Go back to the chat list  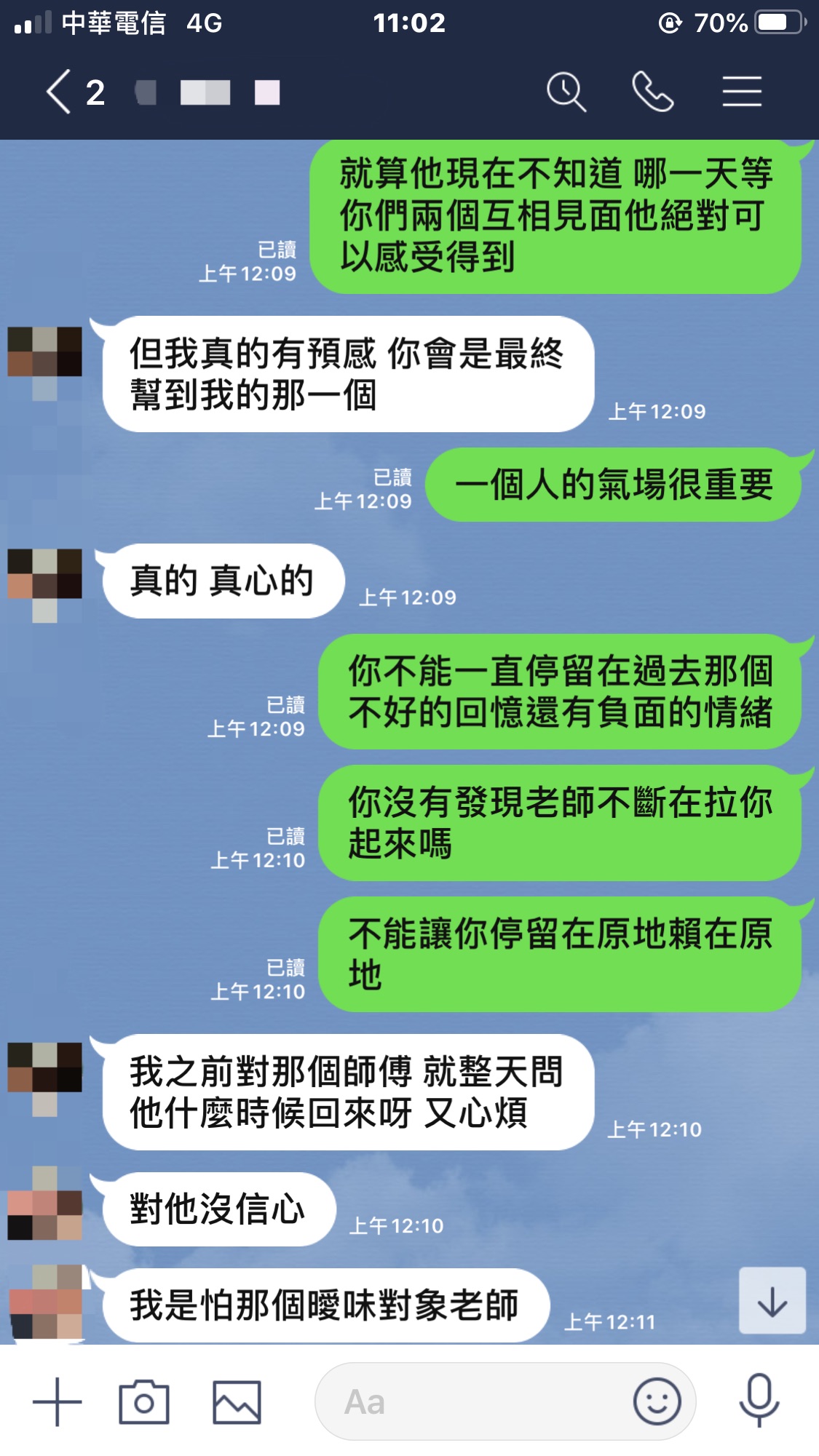click(x=60, y=92)
